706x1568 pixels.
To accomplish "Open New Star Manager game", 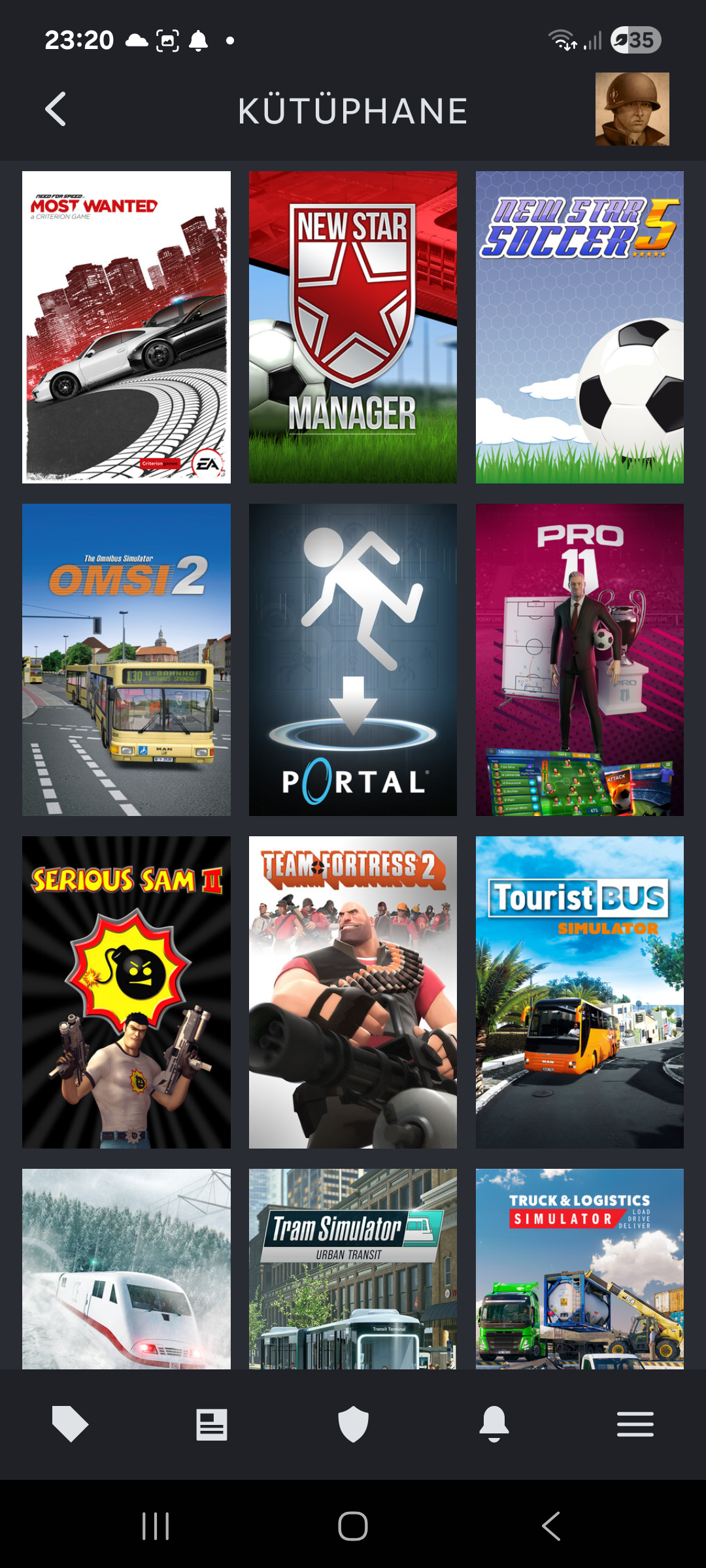I will click(x=353, y=327).
